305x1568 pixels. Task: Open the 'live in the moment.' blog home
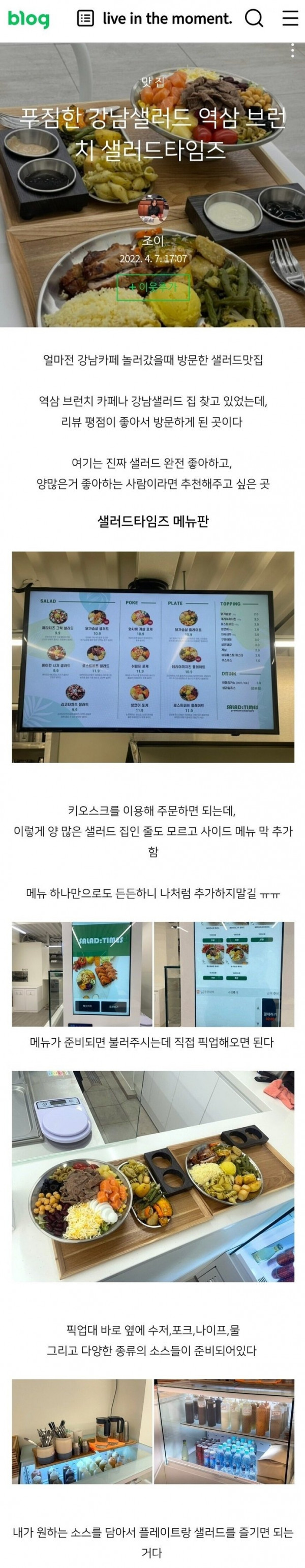(167, 19)
